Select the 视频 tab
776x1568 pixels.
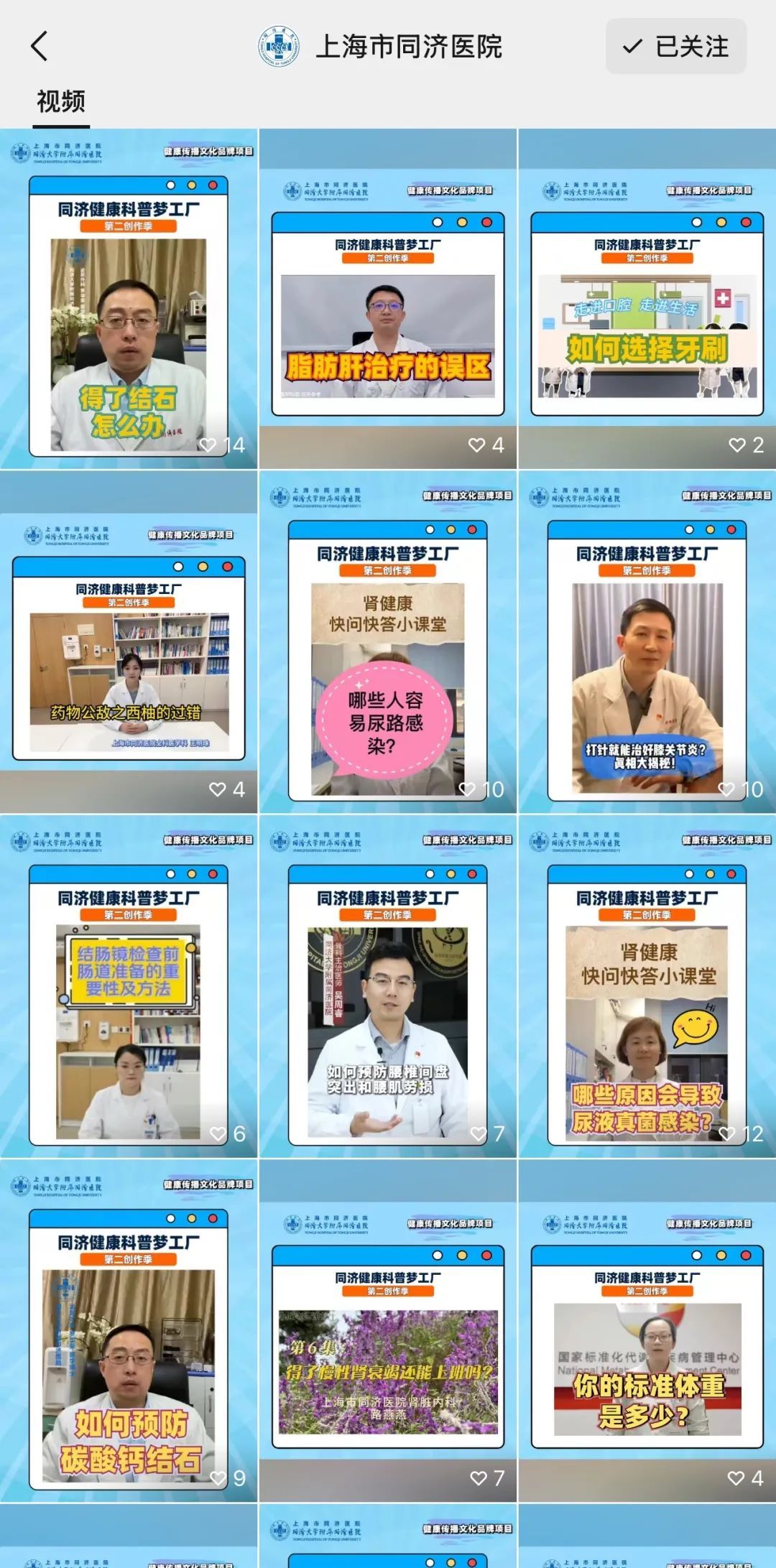(x=61, y=101)
